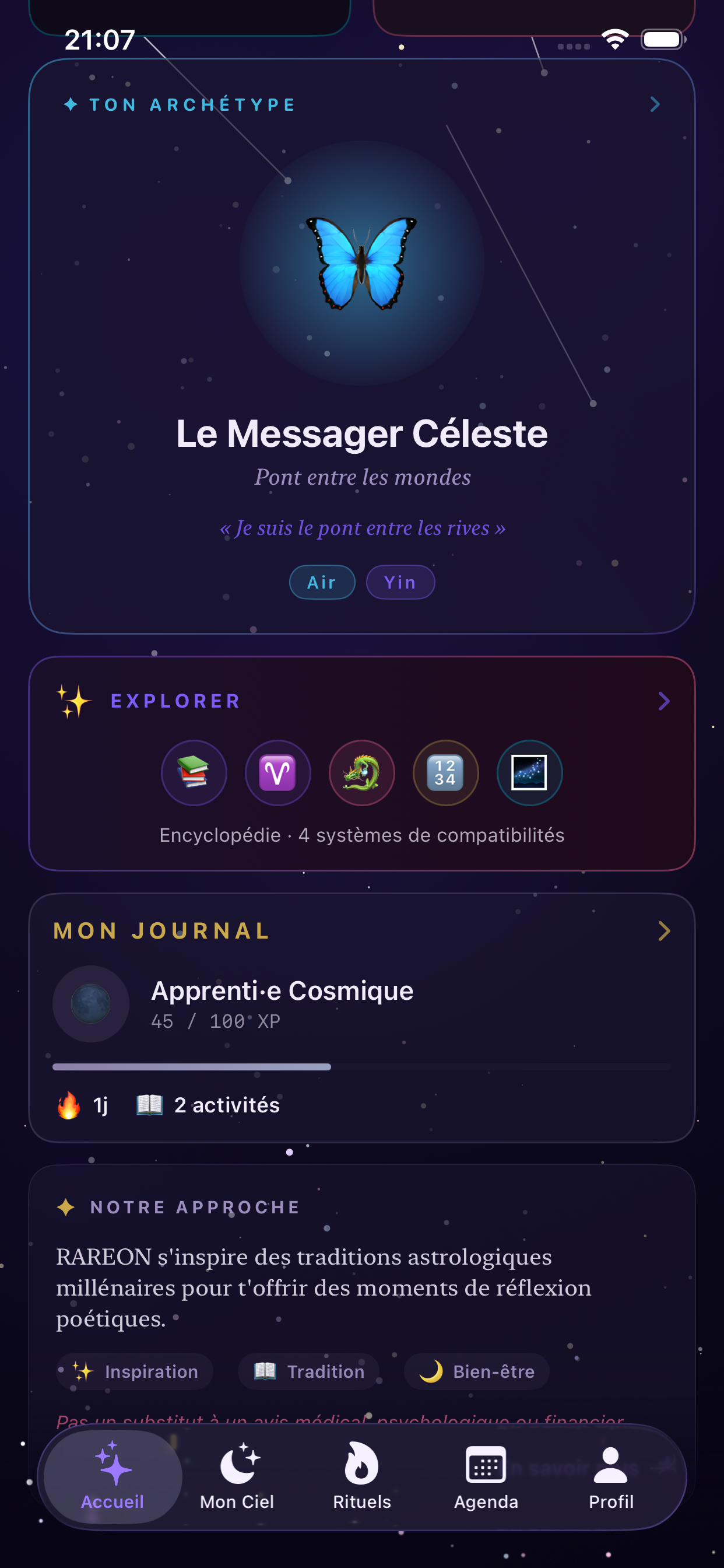724x1568 pixels.
Task: Go to the Rituels tab
Action: point(362,1476)
